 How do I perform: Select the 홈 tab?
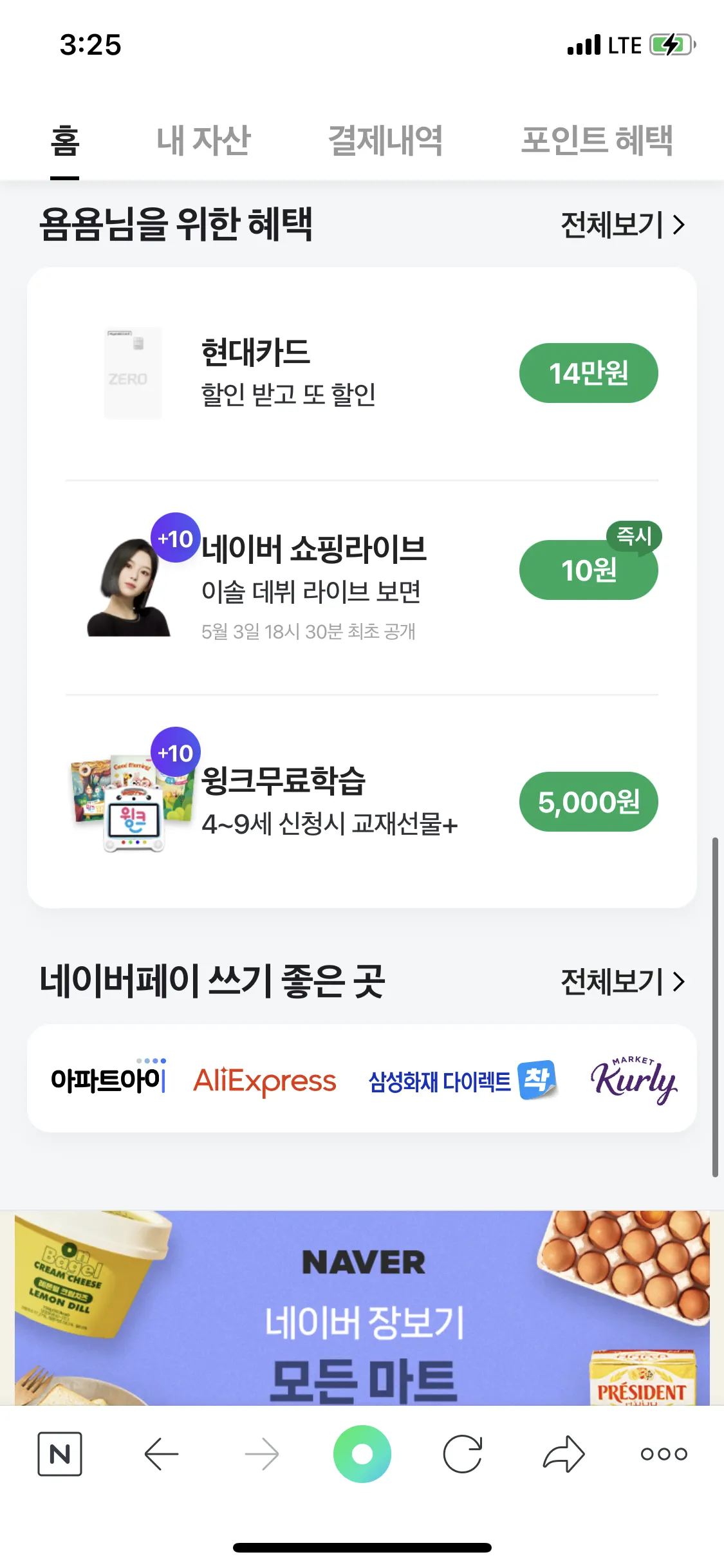pos(65,140)
